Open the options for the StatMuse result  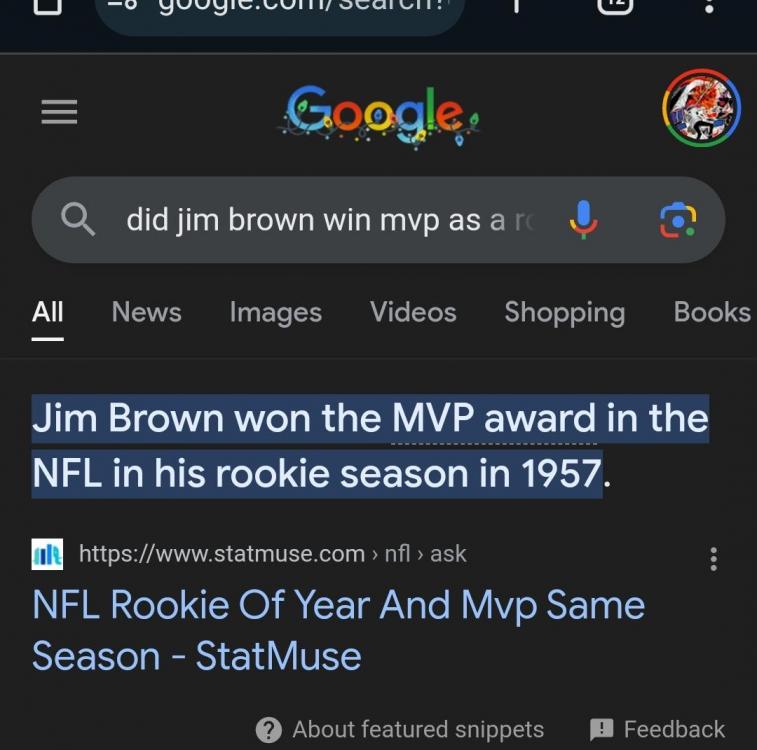tap(713, 558)
